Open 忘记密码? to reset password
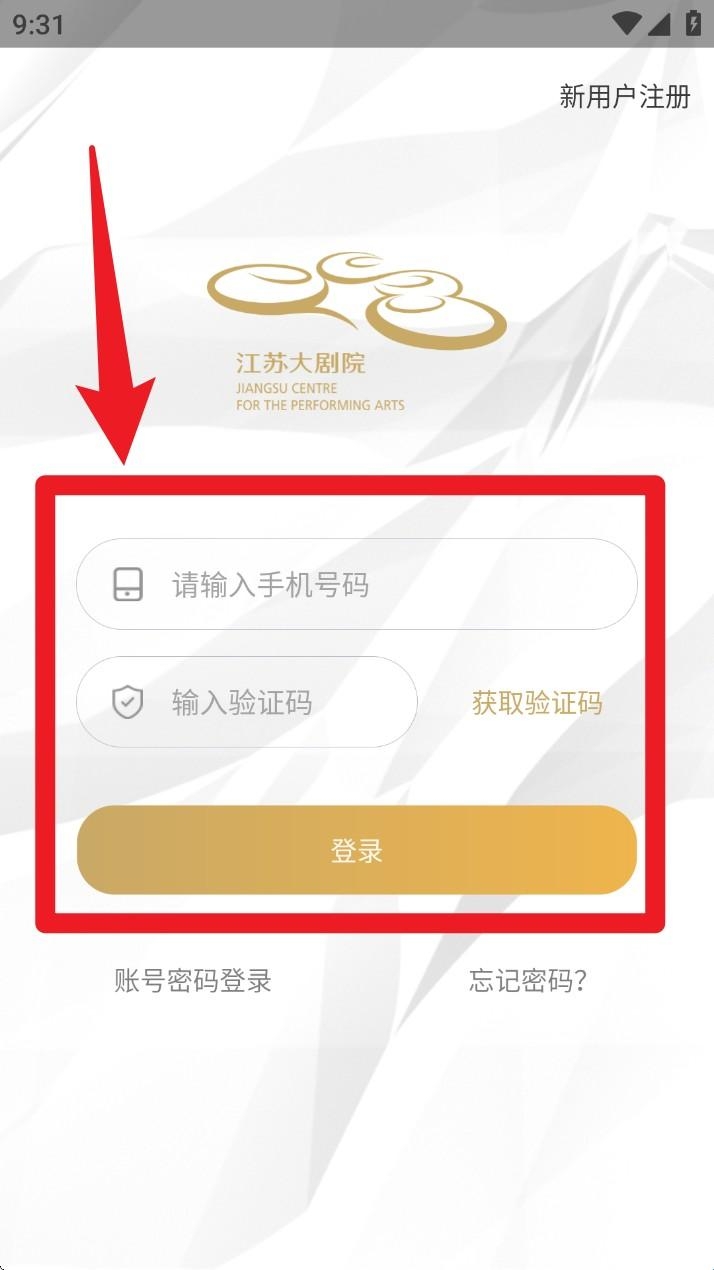The width and height of the screenshot is (714, 1270). pos(528,981)
